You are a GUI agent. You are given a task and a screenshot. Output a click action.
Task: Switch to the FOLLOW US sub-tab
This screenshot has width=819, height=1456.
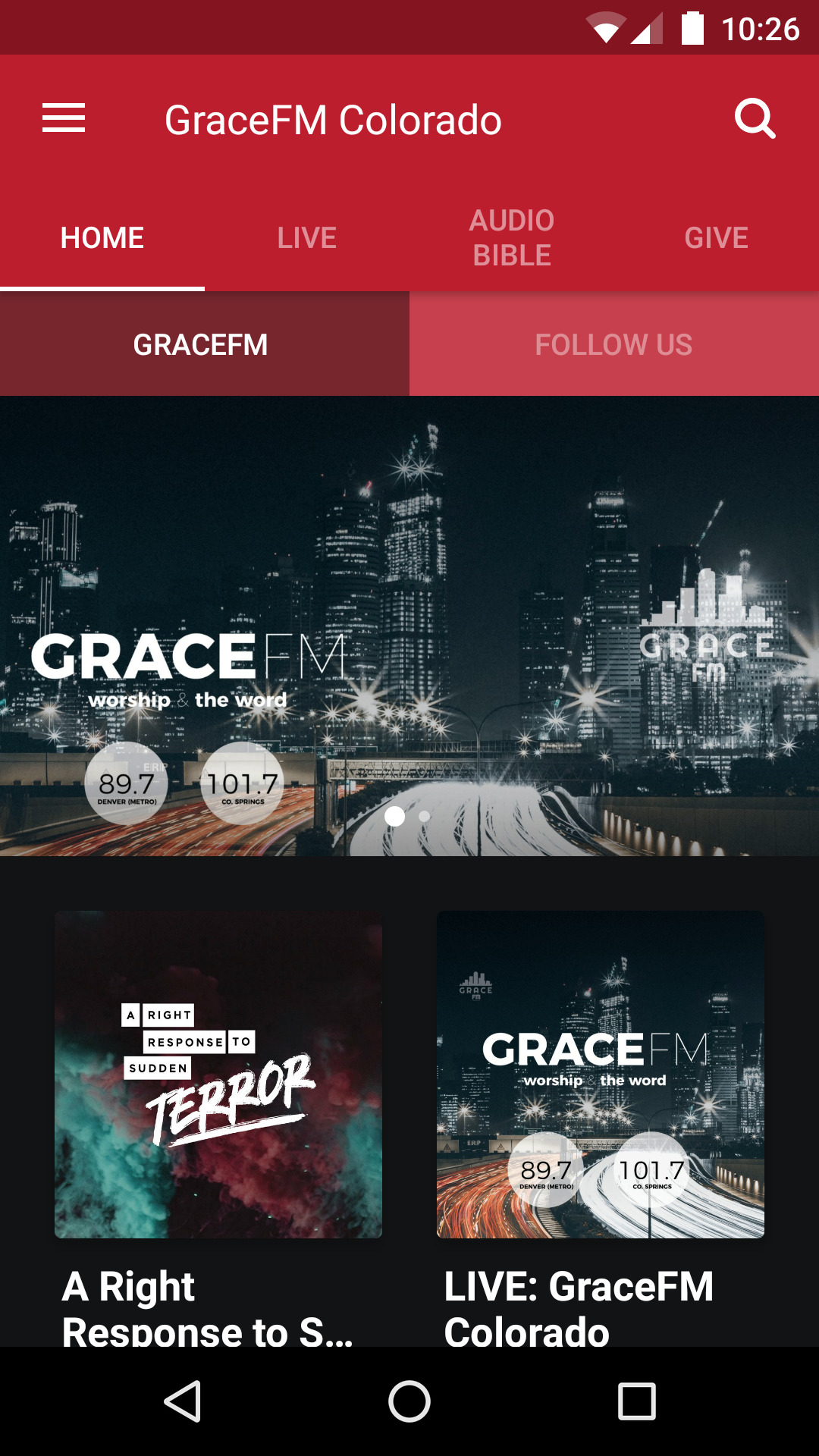tap(614, 344)
